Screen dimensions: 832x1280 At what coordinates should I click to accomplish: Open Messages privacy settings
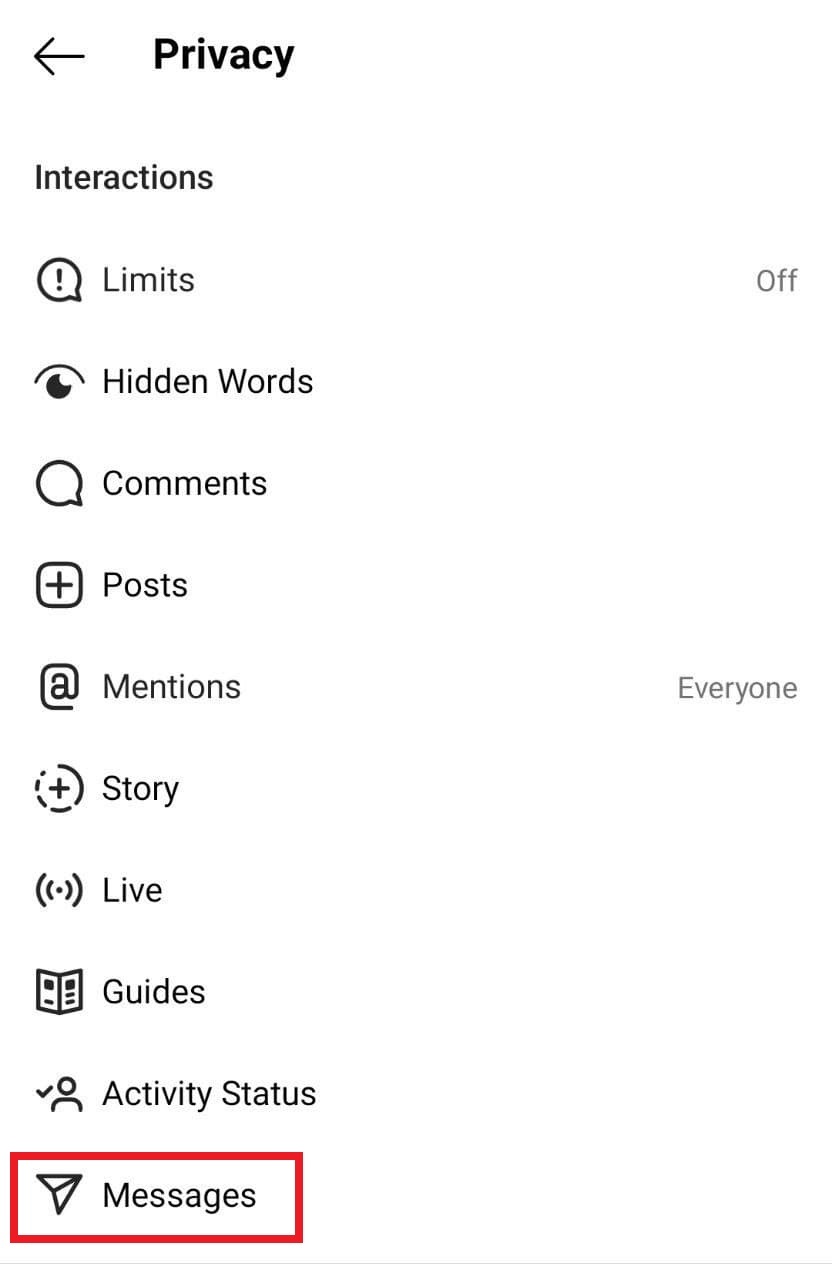179,1196
